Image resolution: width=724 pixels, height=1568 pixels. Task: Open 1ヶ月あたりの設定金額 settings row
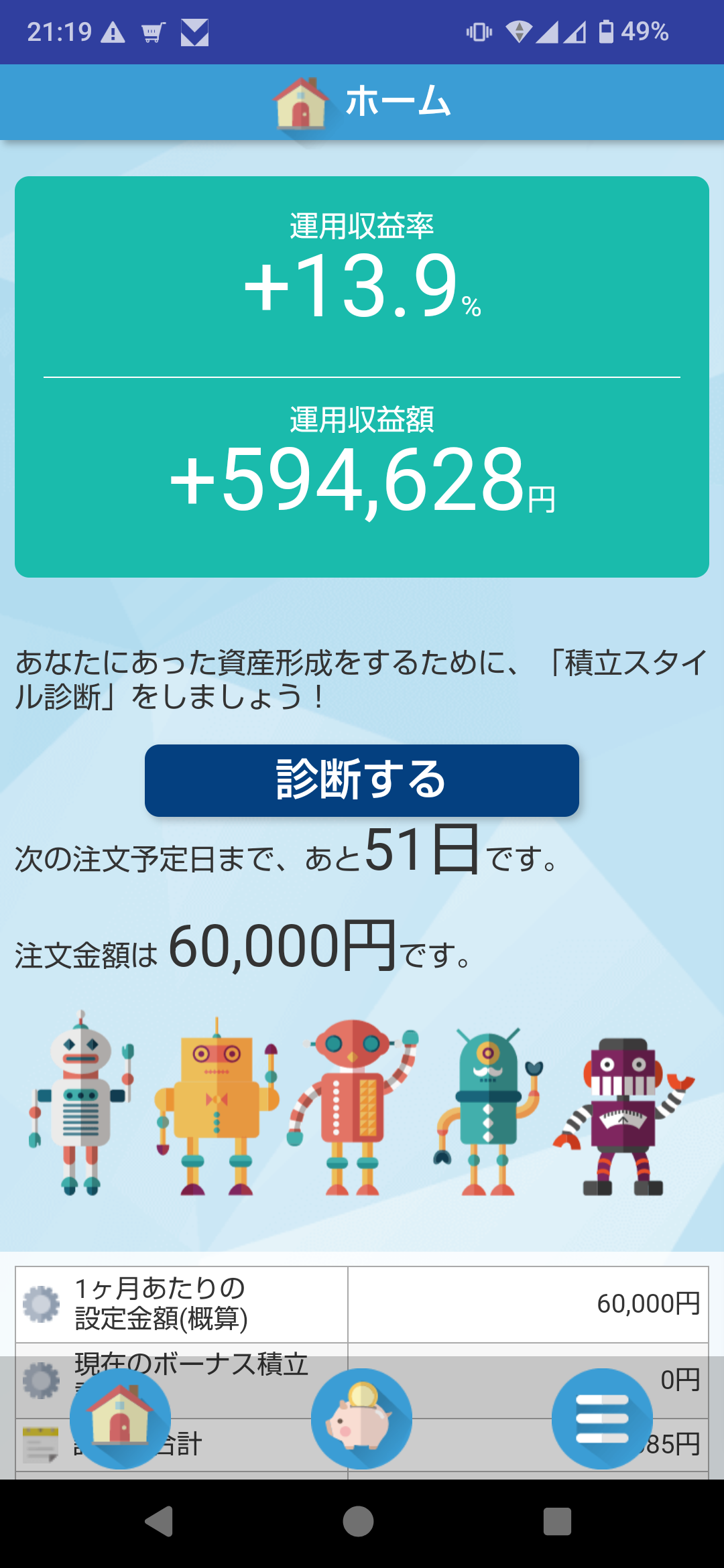click(362, 1304)
